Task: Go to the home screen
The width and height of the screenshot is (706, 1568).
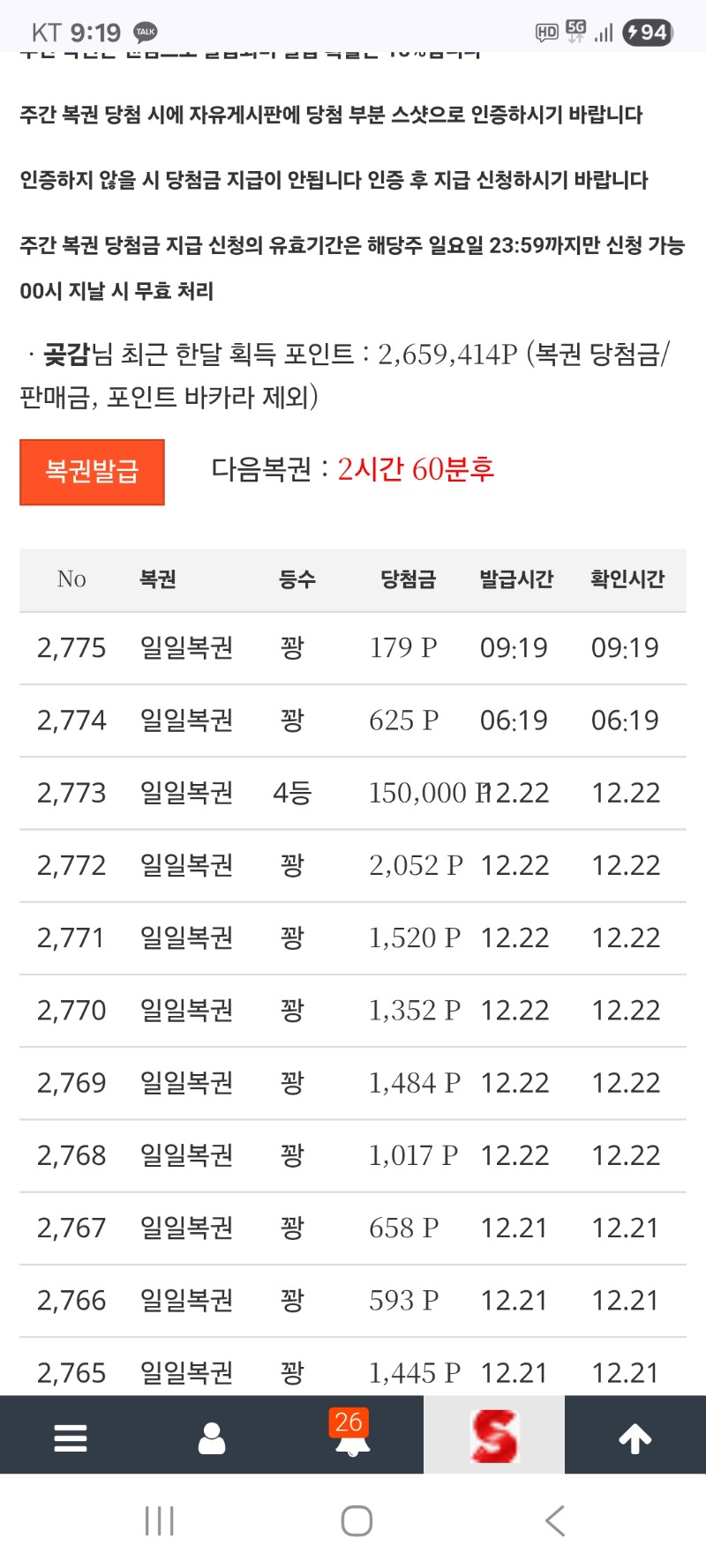Action: (357, 1520)
